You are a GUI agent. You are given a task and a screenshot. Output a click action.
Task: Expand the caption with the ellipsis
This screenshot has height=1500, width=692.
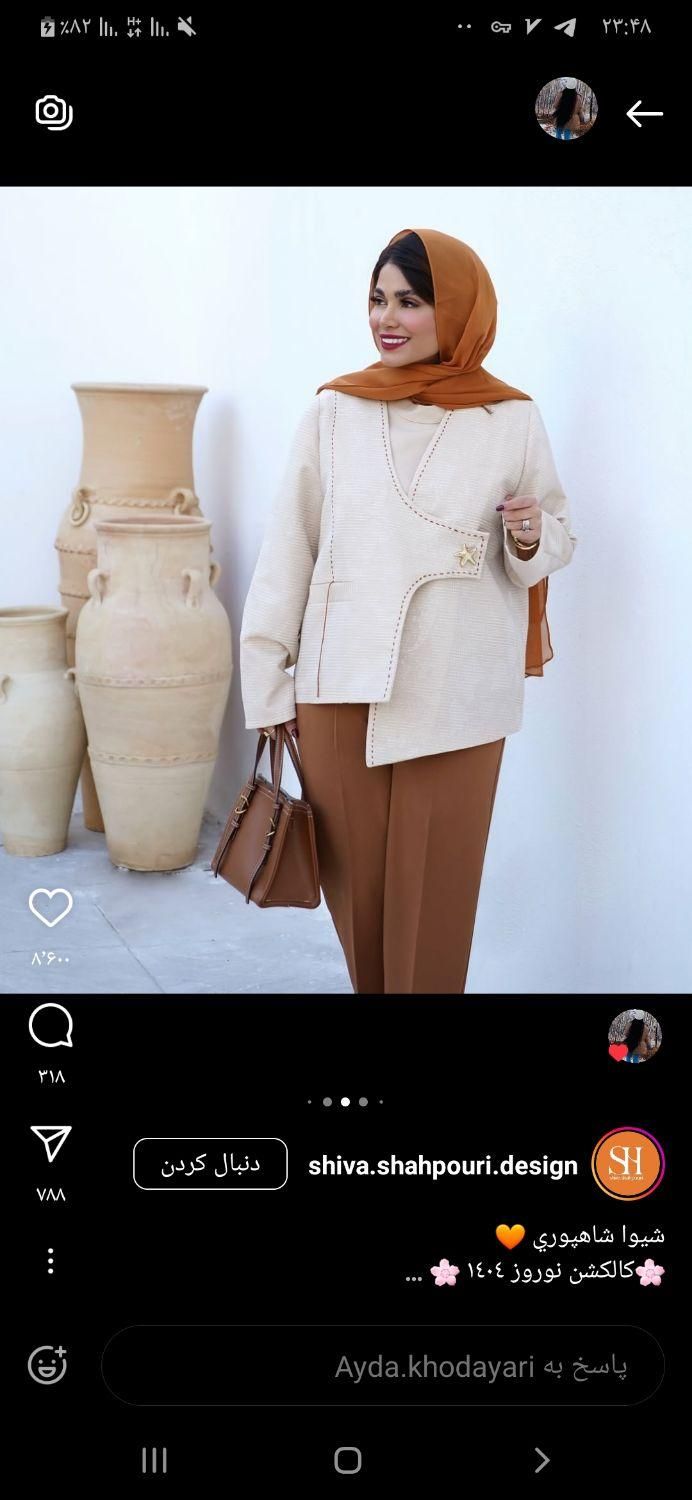tap(414, 1274)
